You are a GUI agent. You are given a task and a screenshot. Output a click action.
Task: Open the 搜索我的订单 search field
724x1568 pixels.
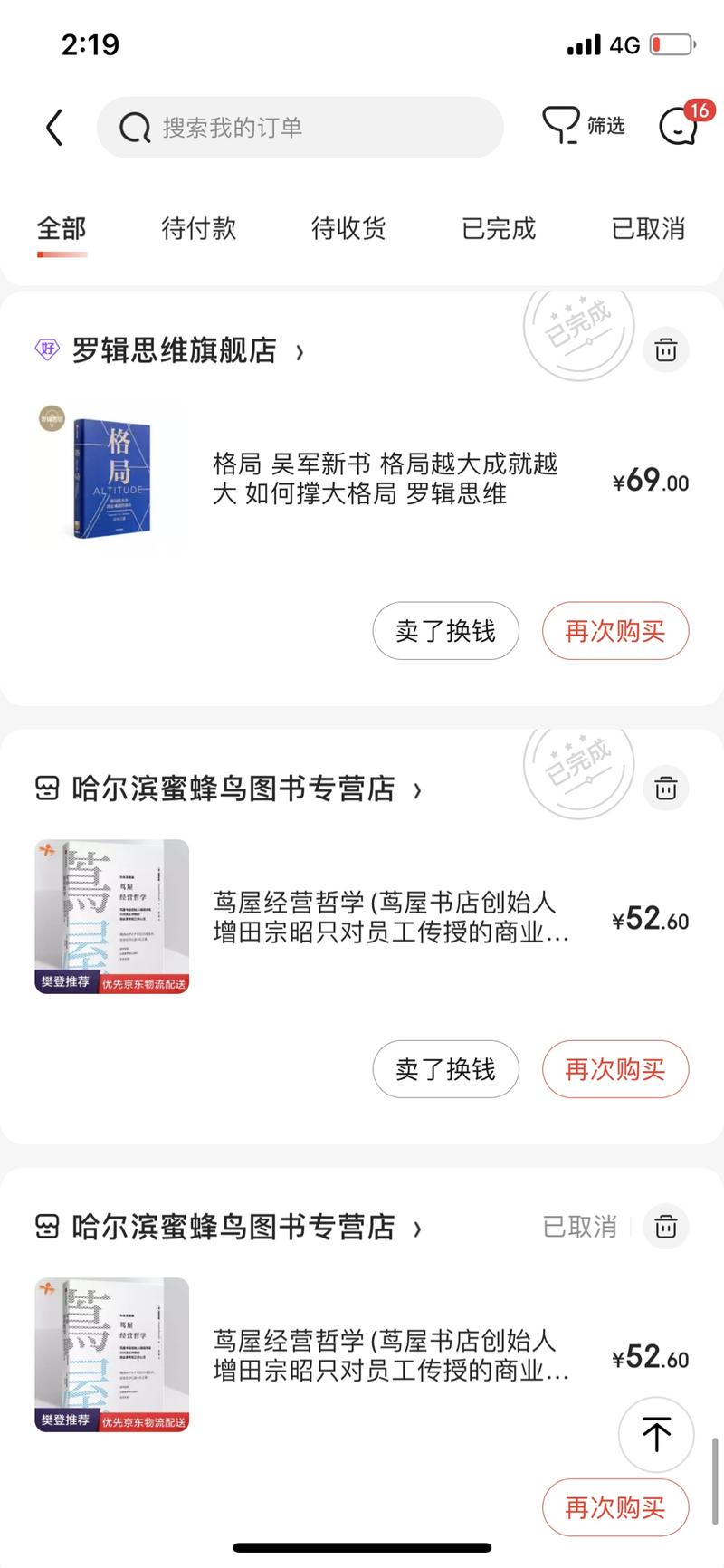[299, 127]
